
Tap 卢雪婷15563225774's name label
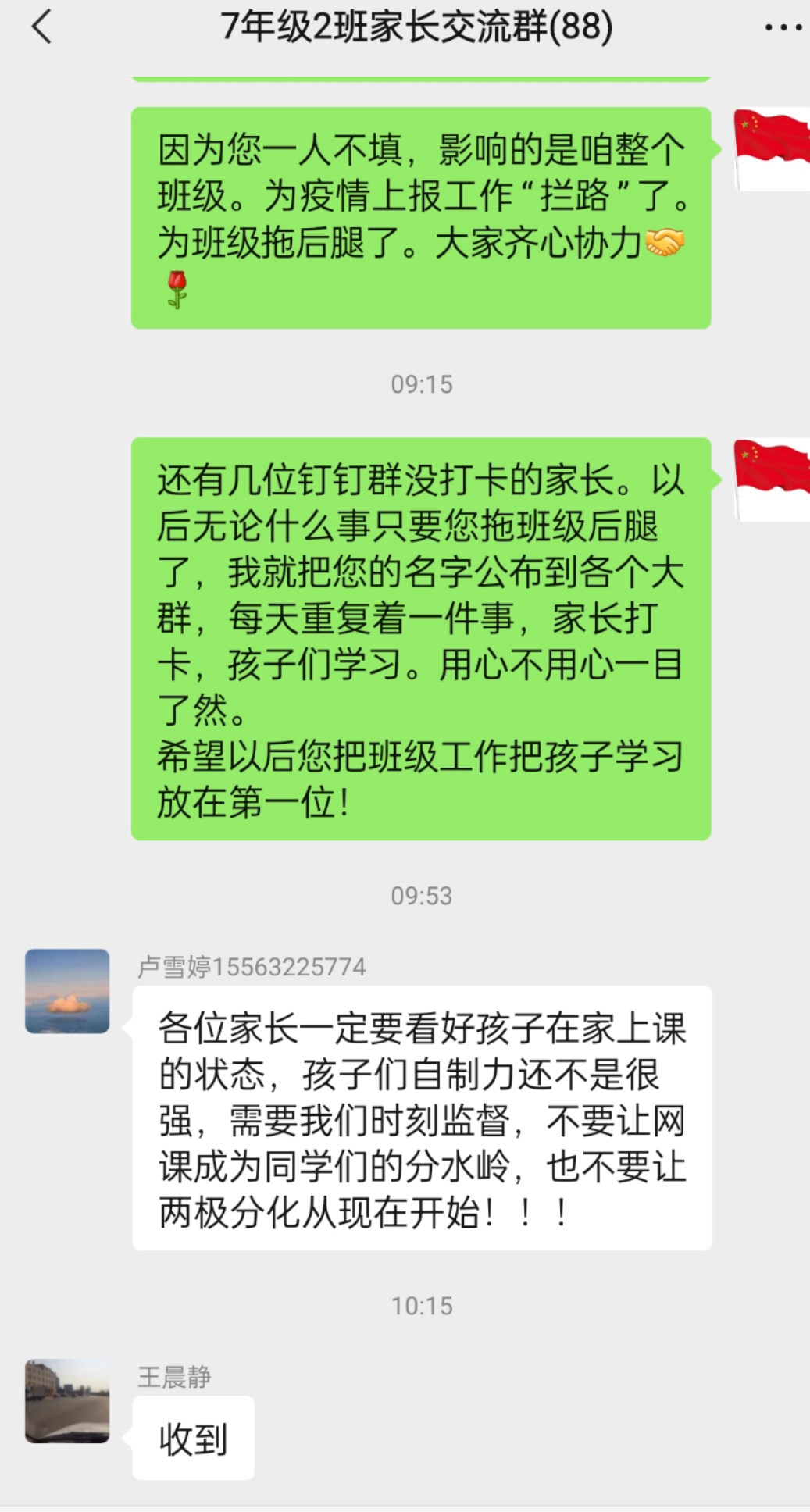[x=250, y=966]
